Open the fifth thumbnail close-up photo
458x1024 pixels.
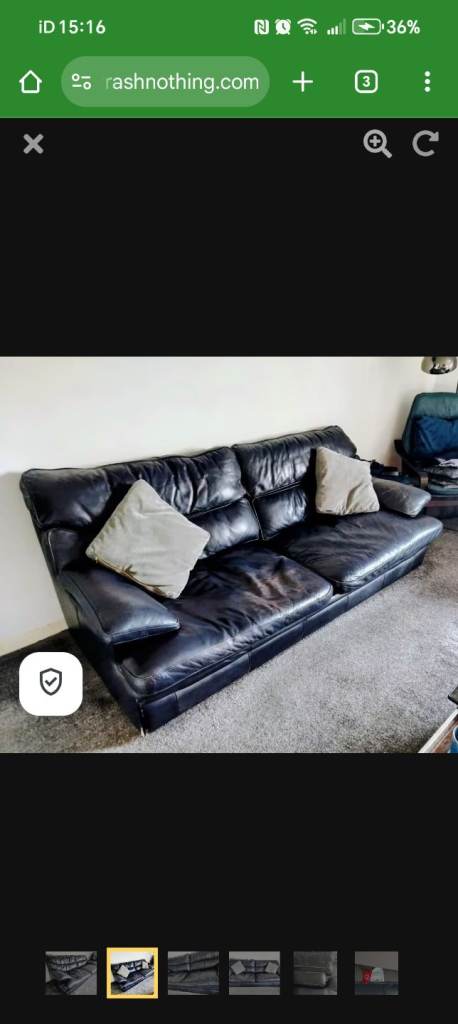pos(315,973)
